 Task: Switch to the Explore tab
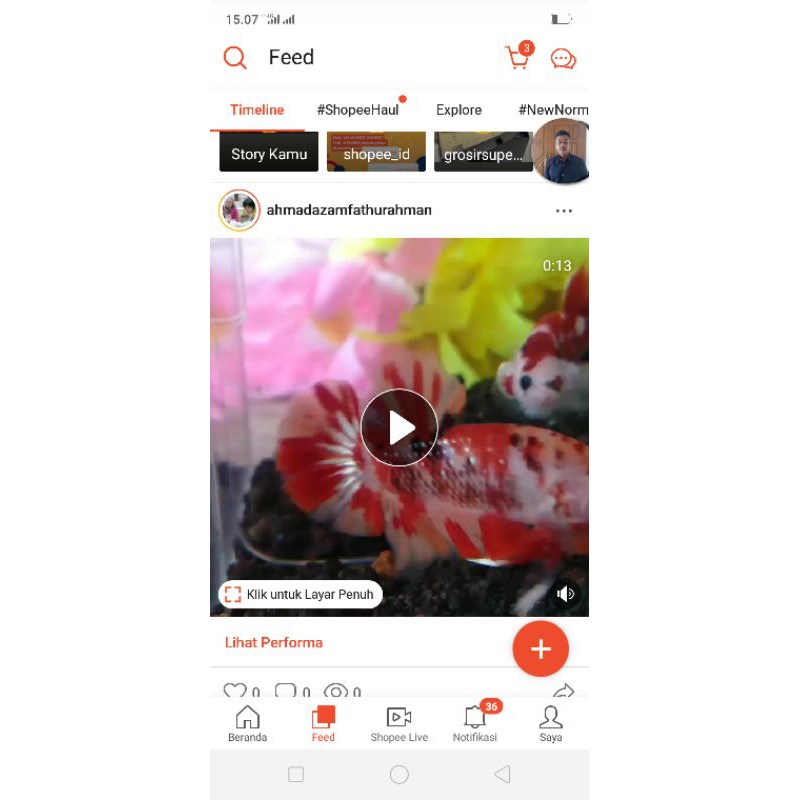click(459, 110)
